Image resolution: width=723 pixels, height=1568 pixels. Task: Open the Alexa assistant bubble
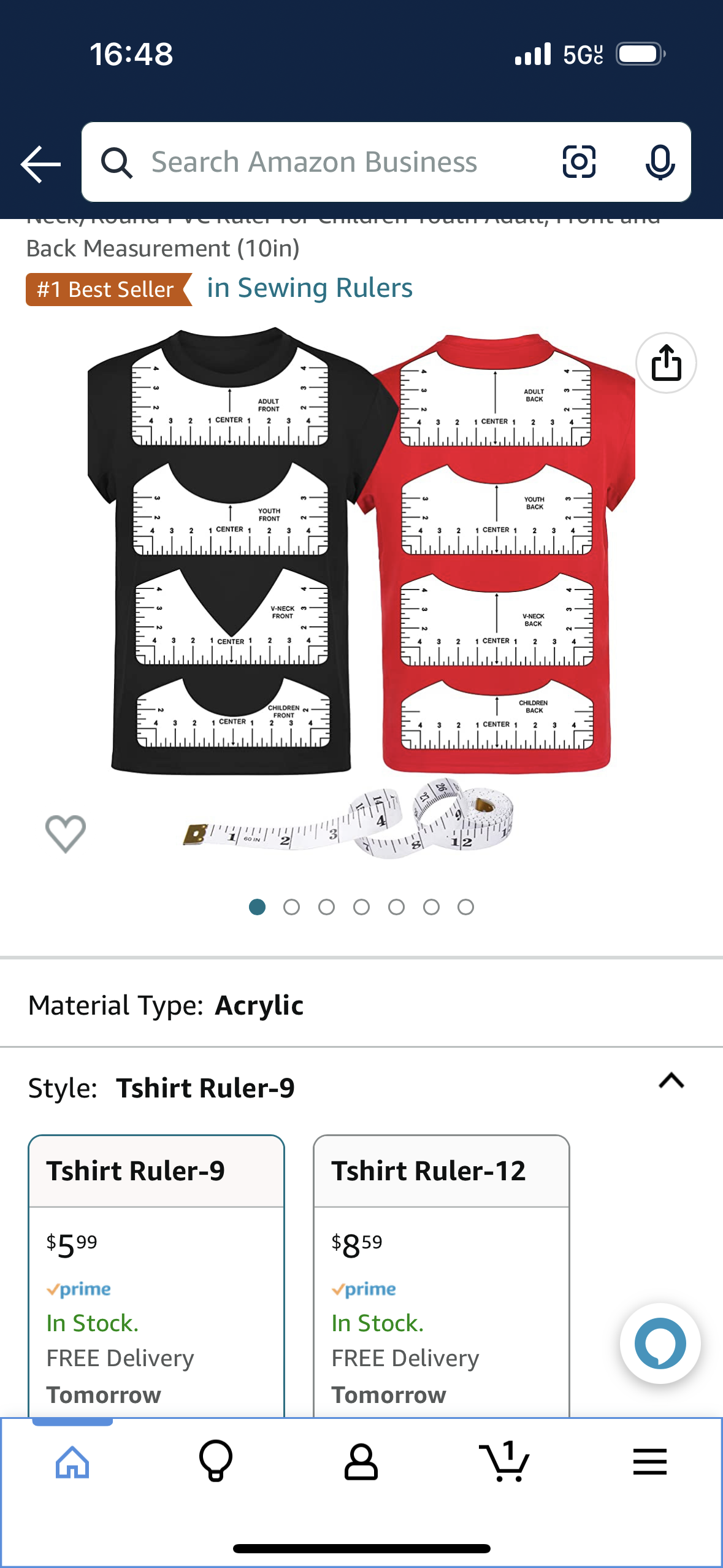[x=660, y=1343]
